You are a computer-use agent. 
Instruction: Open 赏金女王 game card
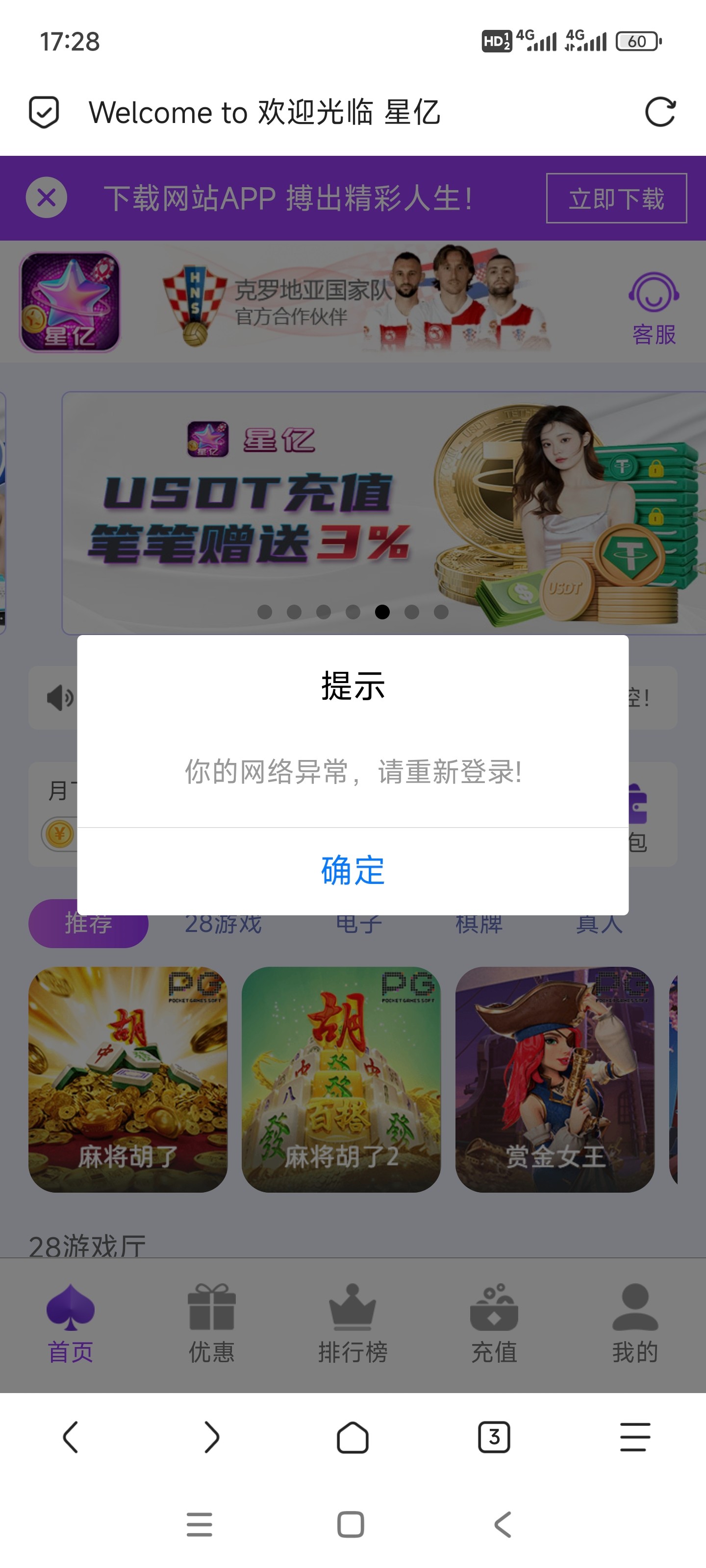pos(555,1078)
